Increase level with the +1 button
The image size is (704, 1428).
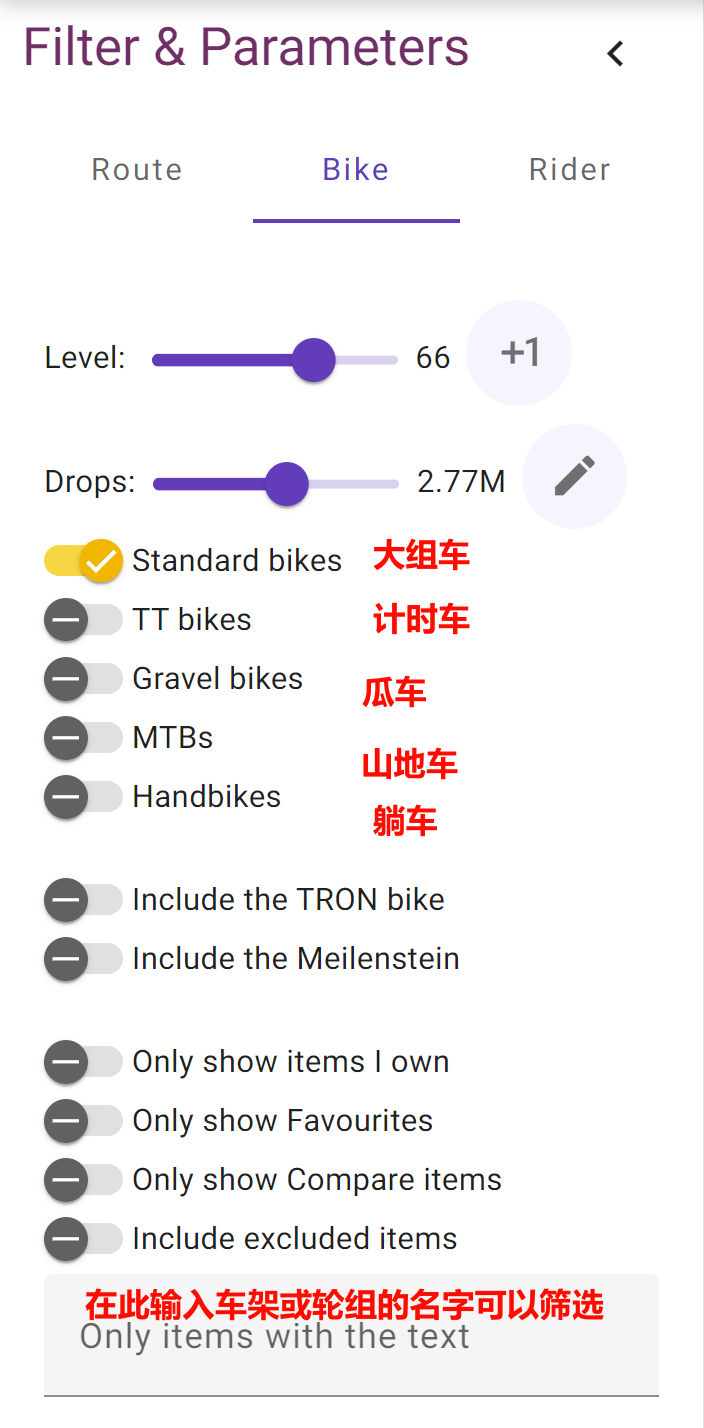coord(519,353)
